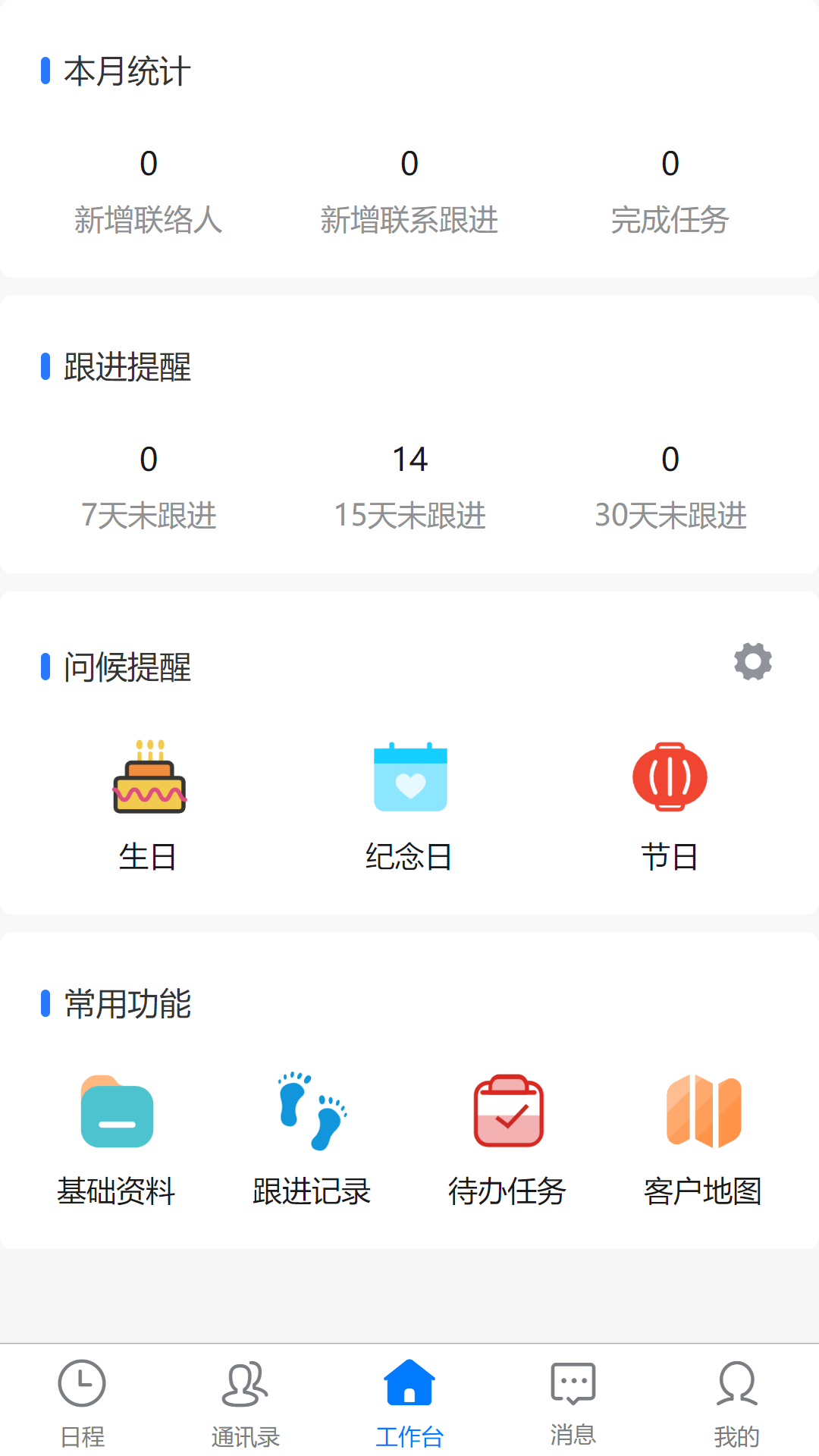Image resolution: width=819 pixels, height=1456 pixels.
Task: View contacts with 30天未跟进
Action: (670, 487)
